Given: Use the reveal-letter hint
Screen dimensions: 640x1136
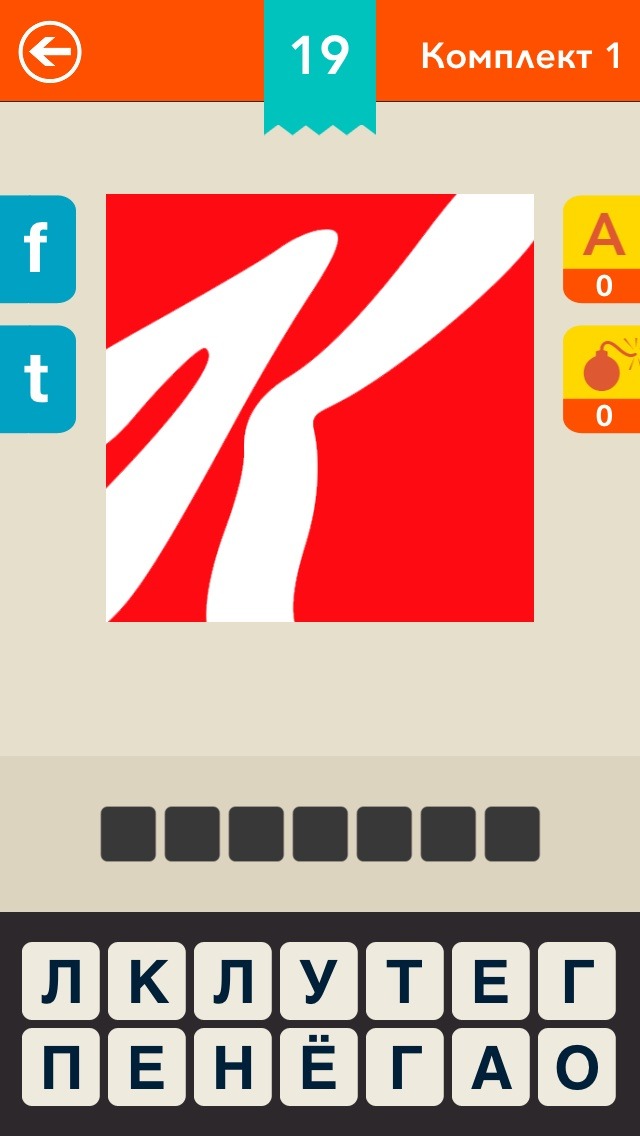Looking at the screenshot, I should (602, 248).
